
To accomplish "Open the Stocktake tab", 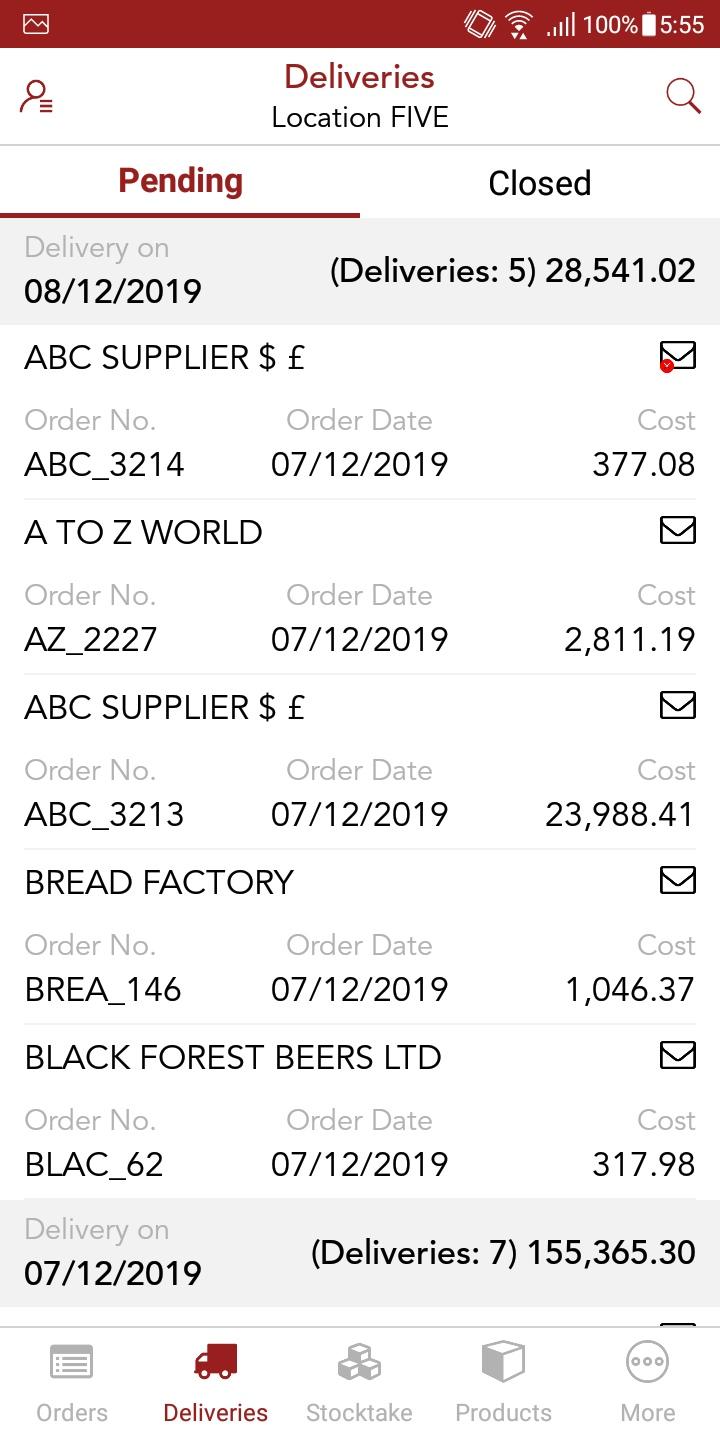I will [359, 1383].
